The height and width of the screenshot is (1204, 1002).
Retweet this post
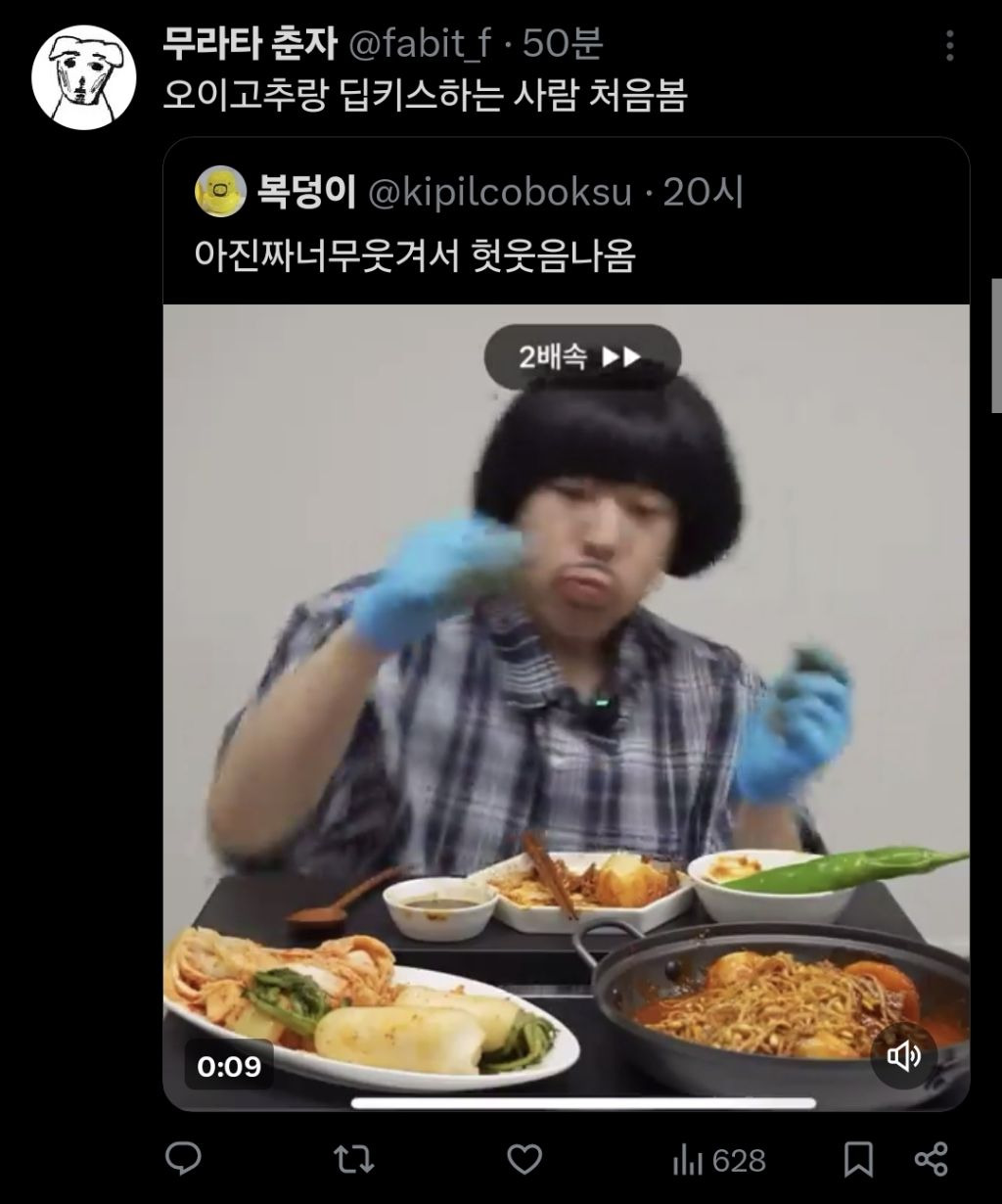(x=353, y=1160)
